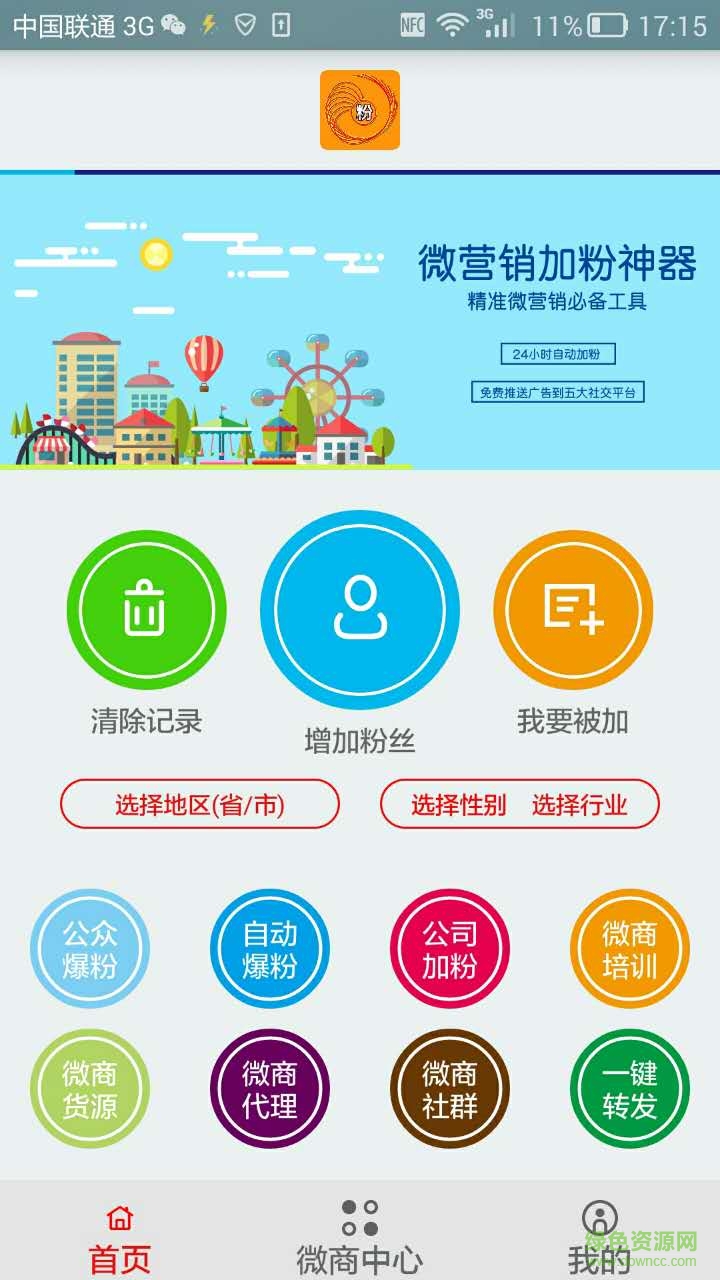This screenshot has height=1280, width=720.
Task: Select the 公众爆粉 circle icon
Action: 90,948
